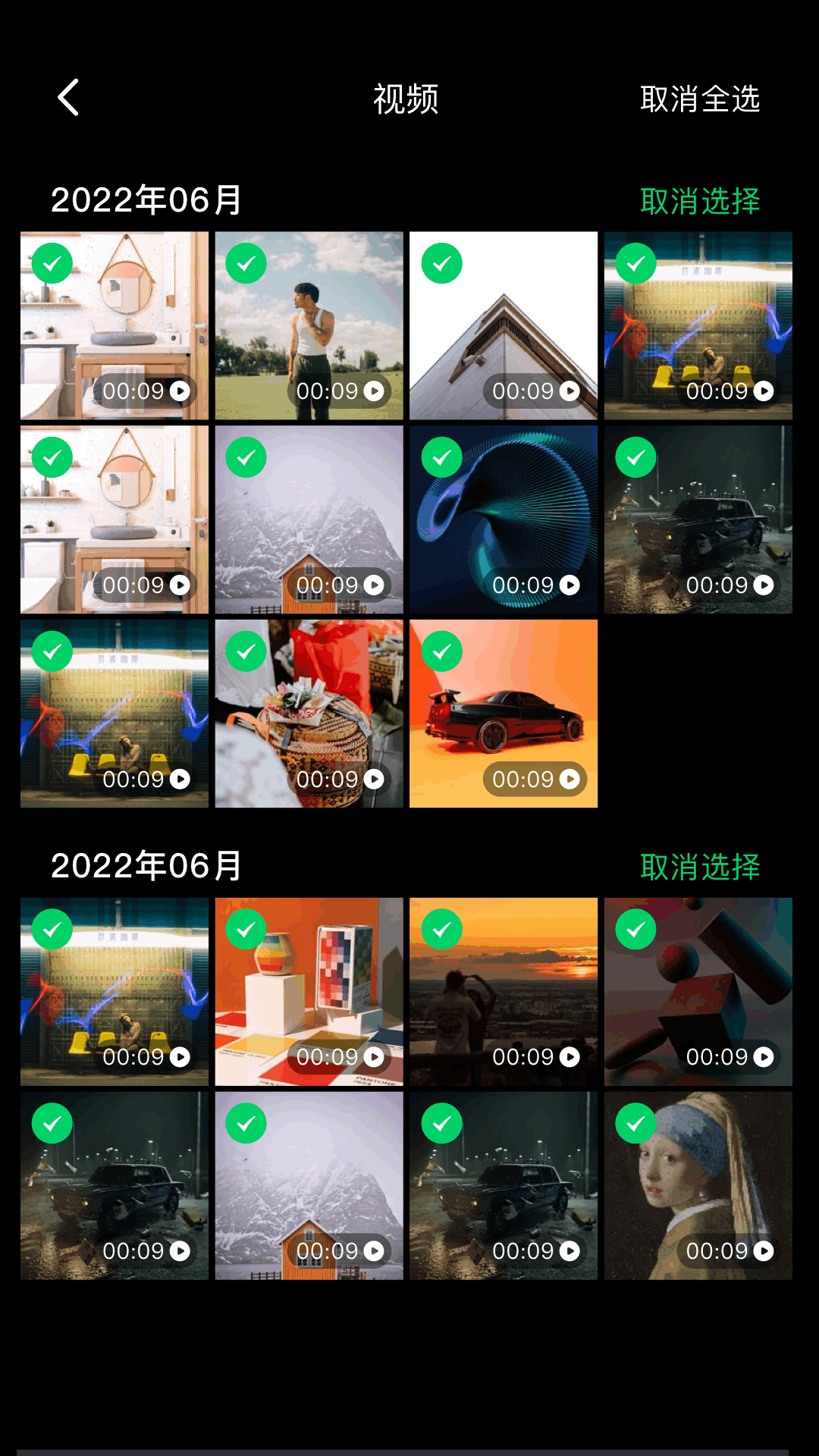Image resolution: width=819 pixels, height=1456 pixels.
Task: Uncheck the geometric shapes video checkmark
Action: point(635,930)
